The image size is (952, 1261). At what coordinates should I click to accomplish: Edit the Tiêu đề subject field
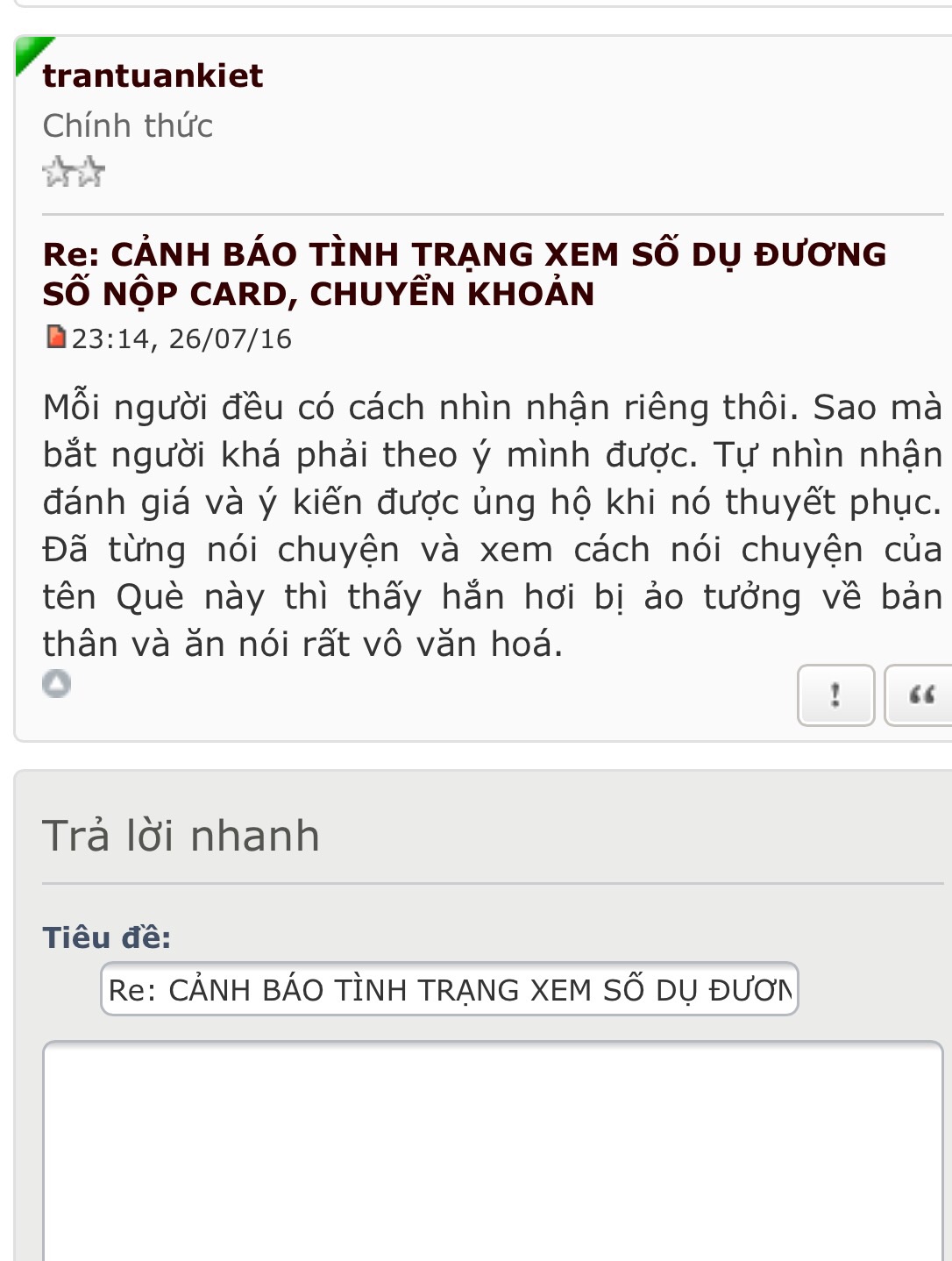449,989
